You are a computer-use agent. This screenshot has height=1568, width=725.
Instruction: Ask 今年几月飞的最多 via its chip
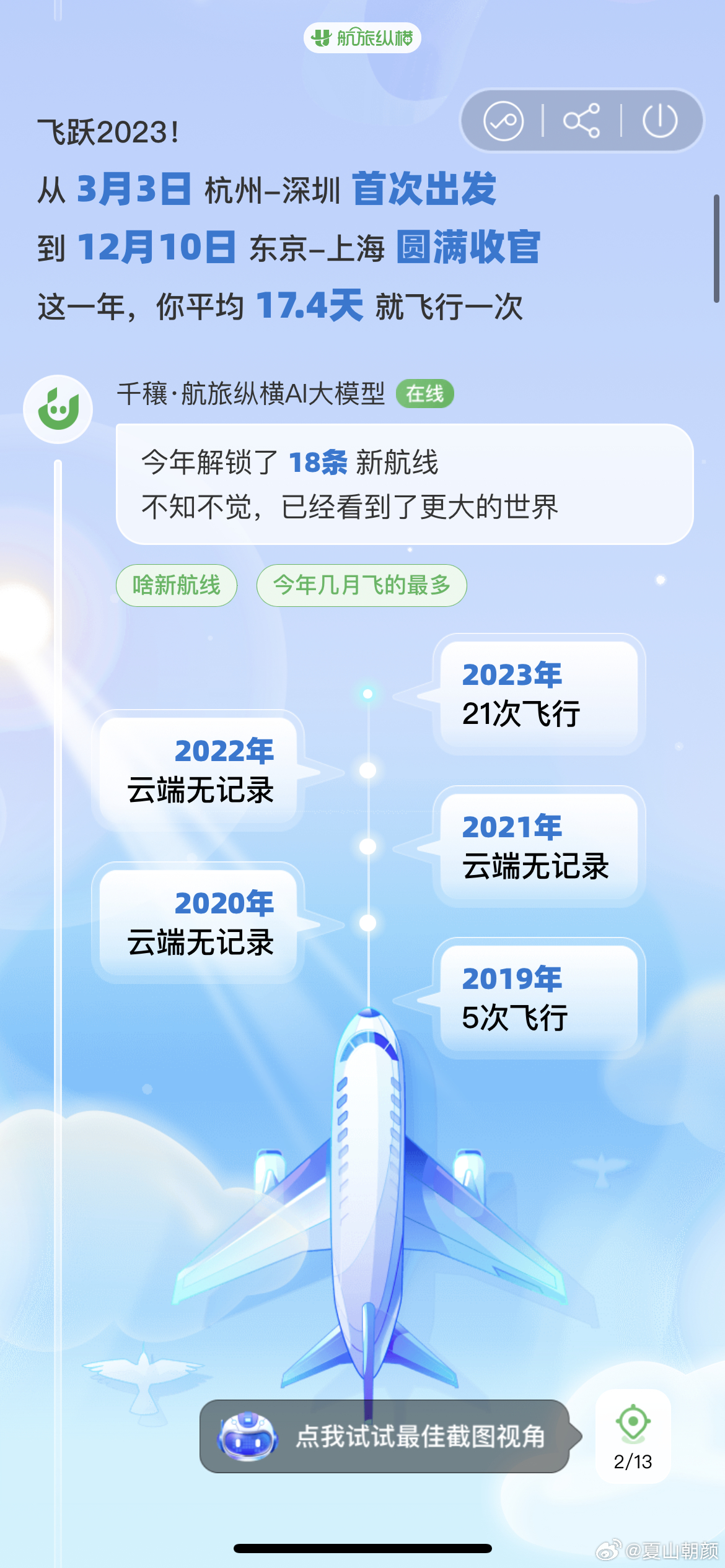tap(362, 585)
